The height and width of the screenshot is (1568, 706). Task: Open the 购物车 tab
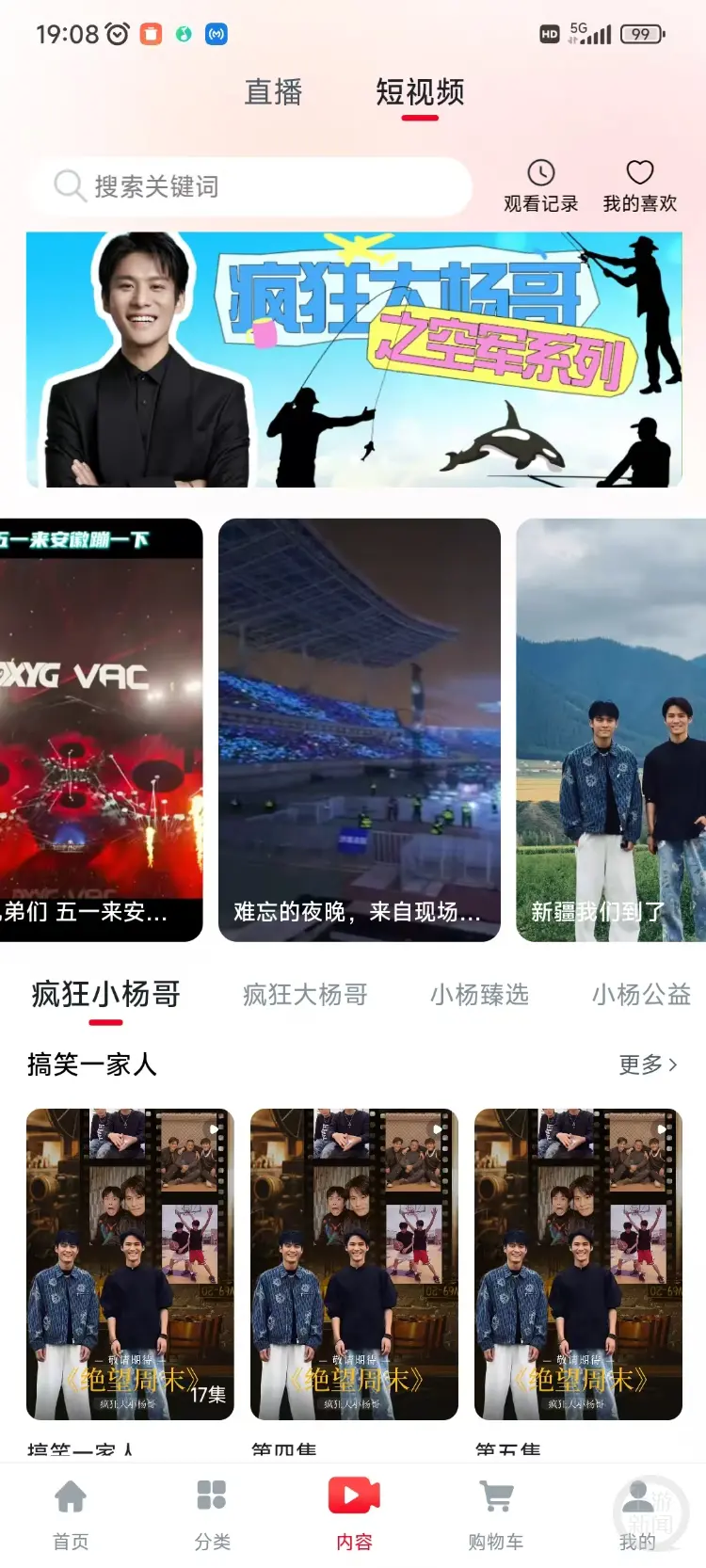496,1512
